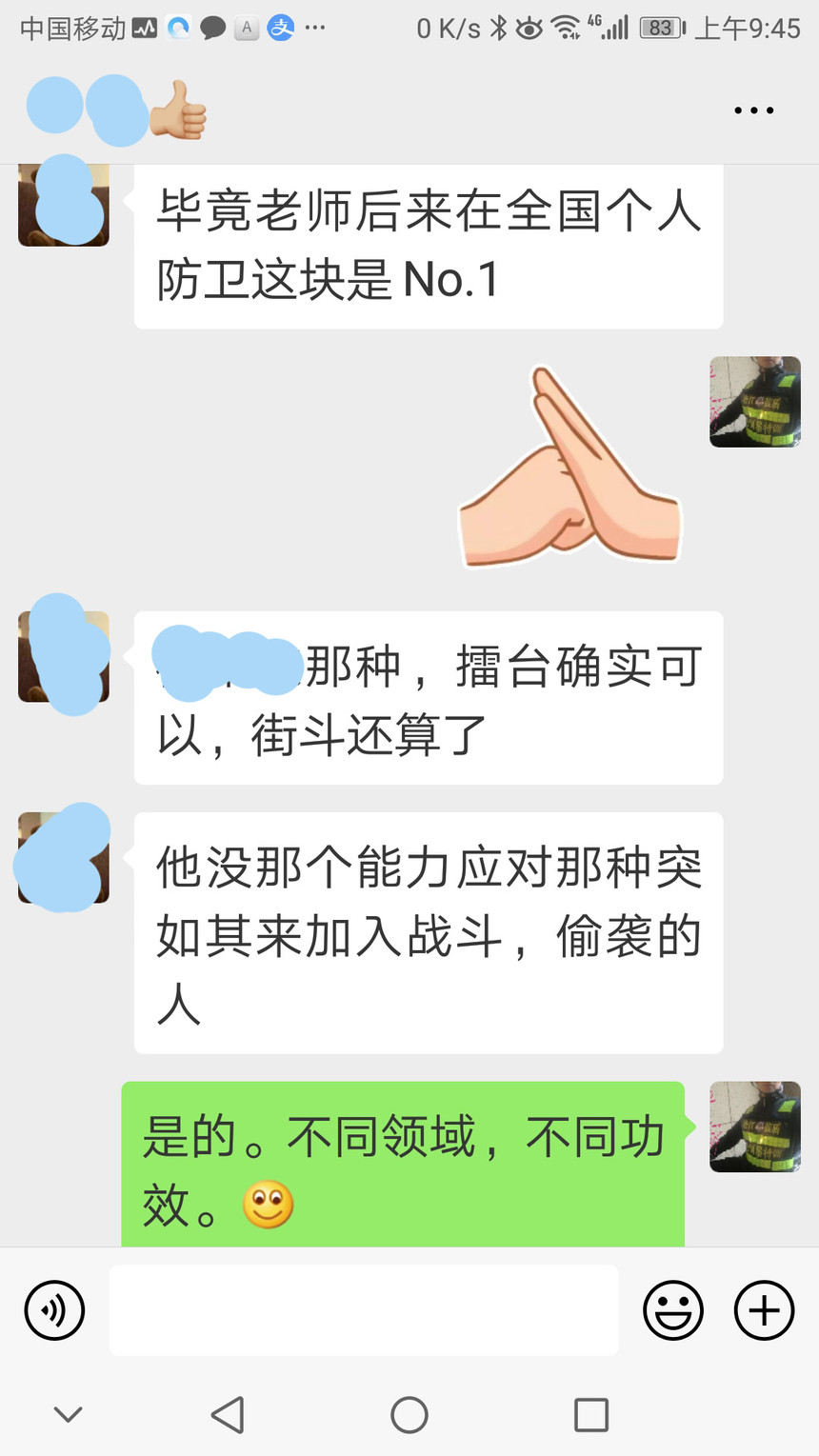Go to the home screen

click(x=409, y=1415)
